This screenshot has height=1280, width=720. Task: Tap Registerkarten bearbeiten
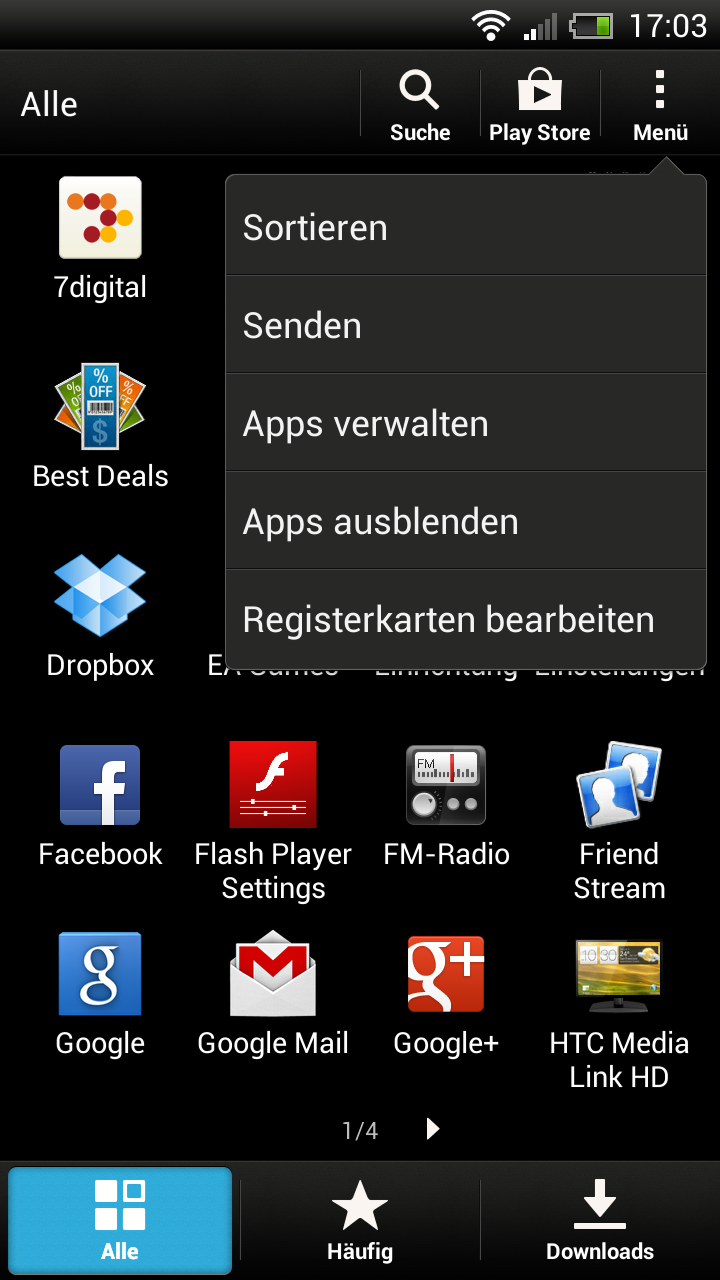click(466, 619)
